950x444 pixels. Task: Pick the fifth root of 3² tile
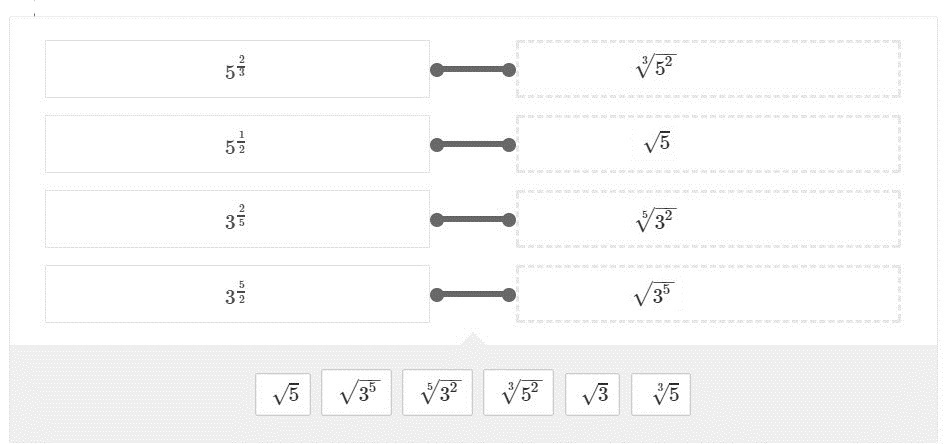point(437,394)
